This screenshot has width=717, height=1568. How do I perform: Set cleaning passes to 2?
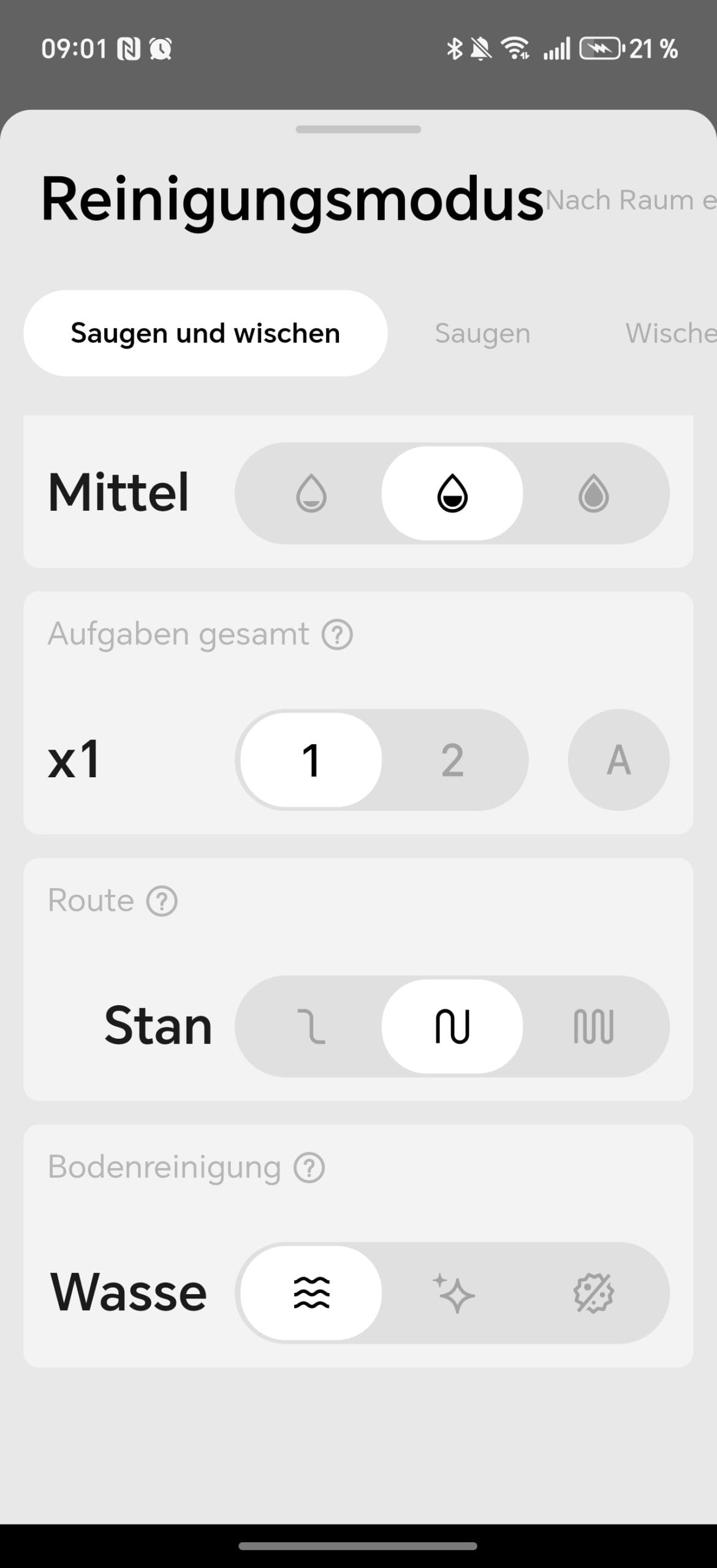(452, 759)
